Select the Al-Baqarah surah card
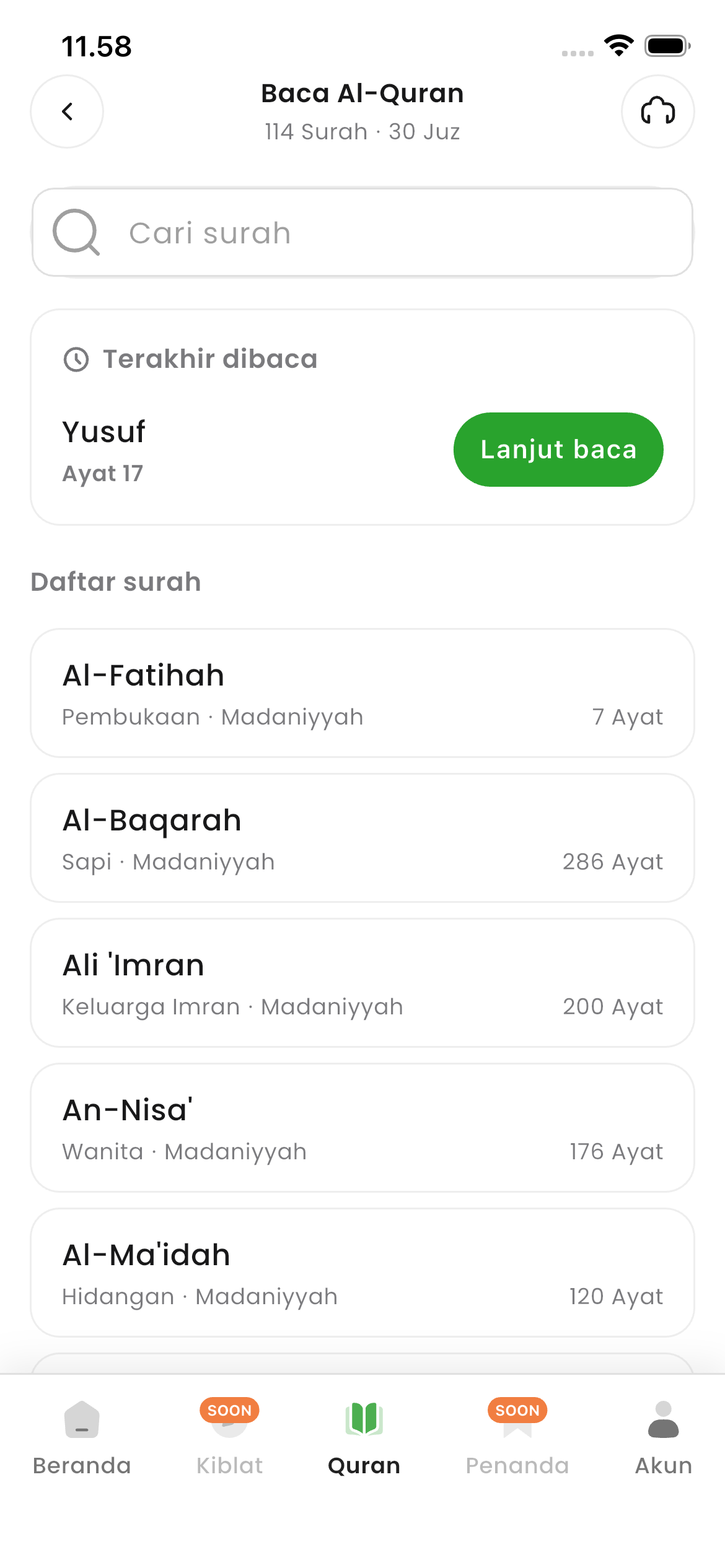 click(362, 837)
